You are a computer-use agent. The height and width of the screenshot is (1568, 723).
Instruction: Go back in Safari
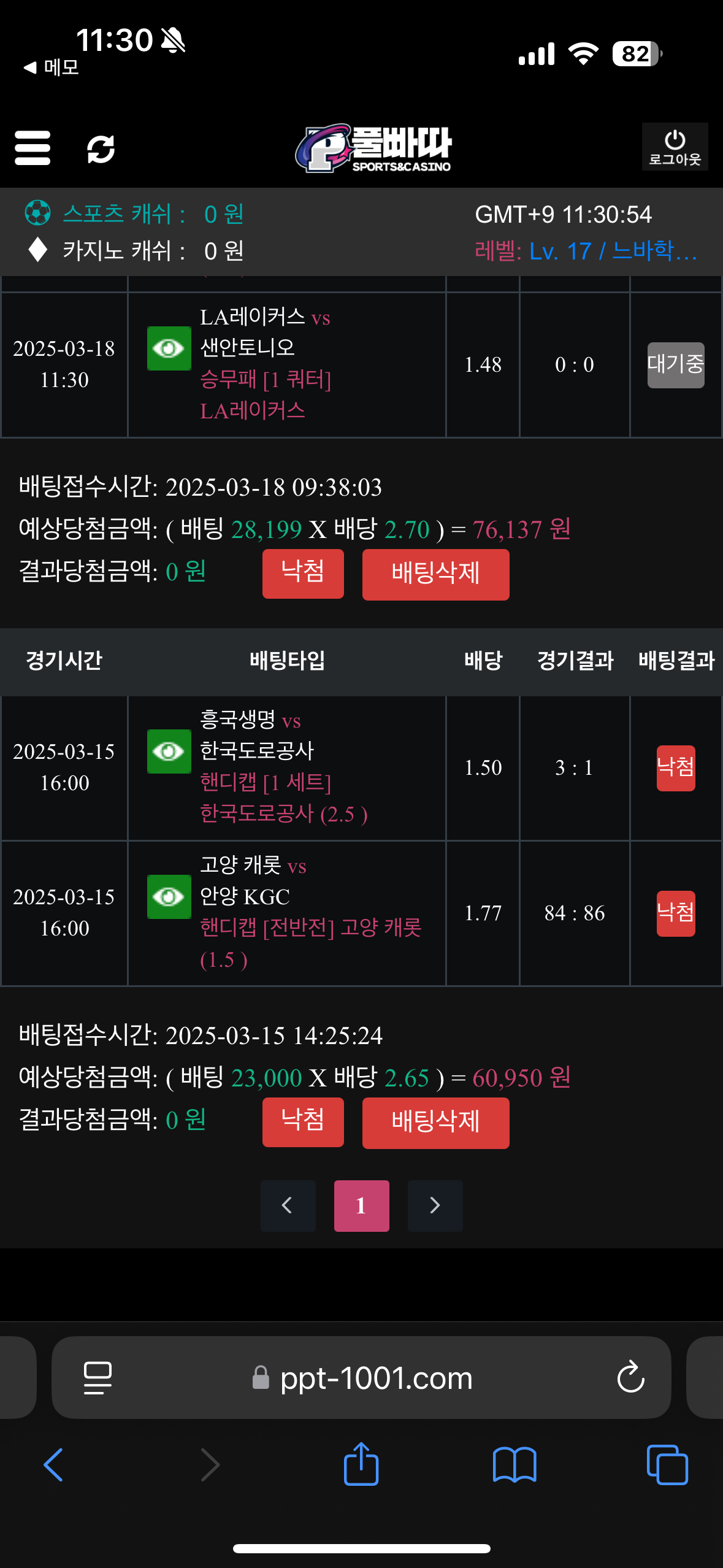click(x=53, y=1465)
